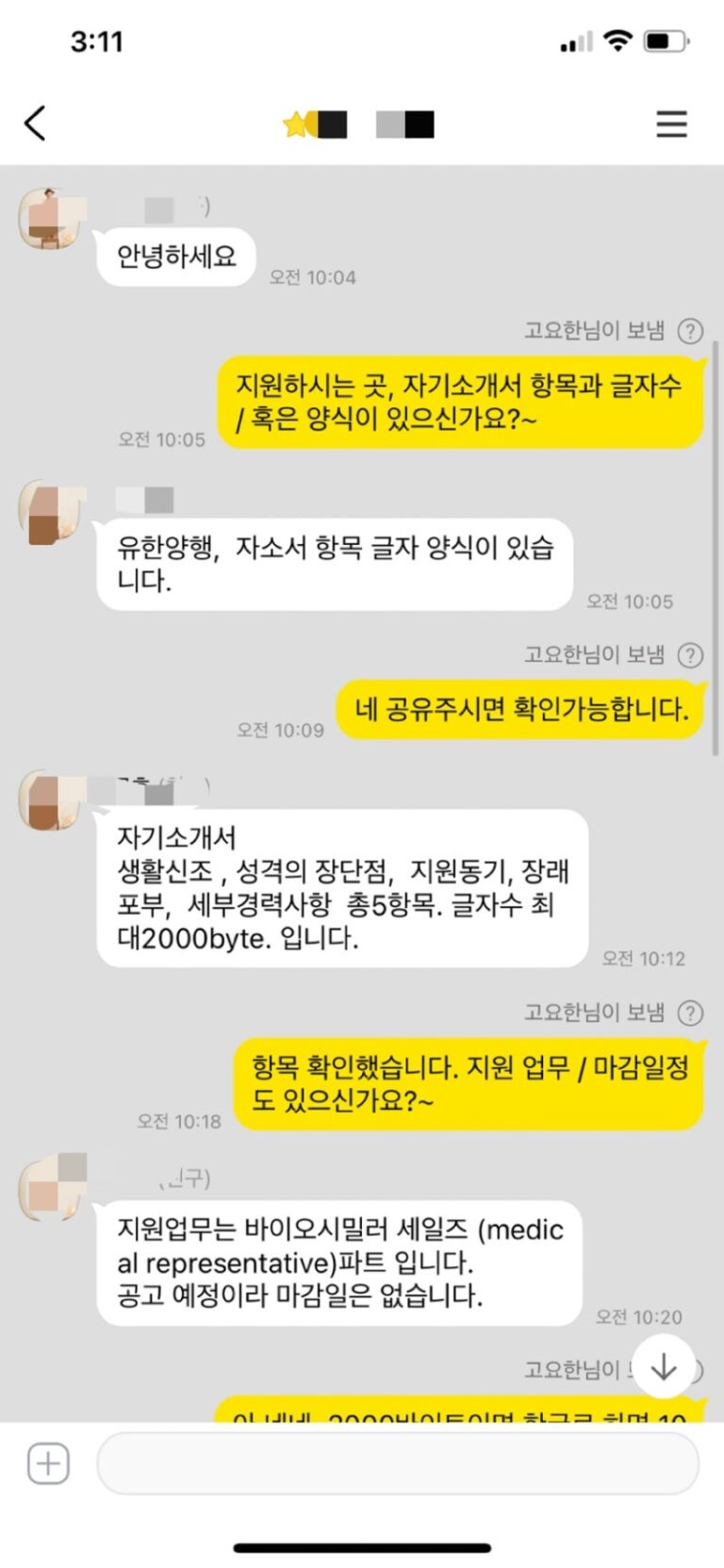This screenshot has width=724, height=1568.
Task: Open the plus attachment menu
Action: (48, 1463)
